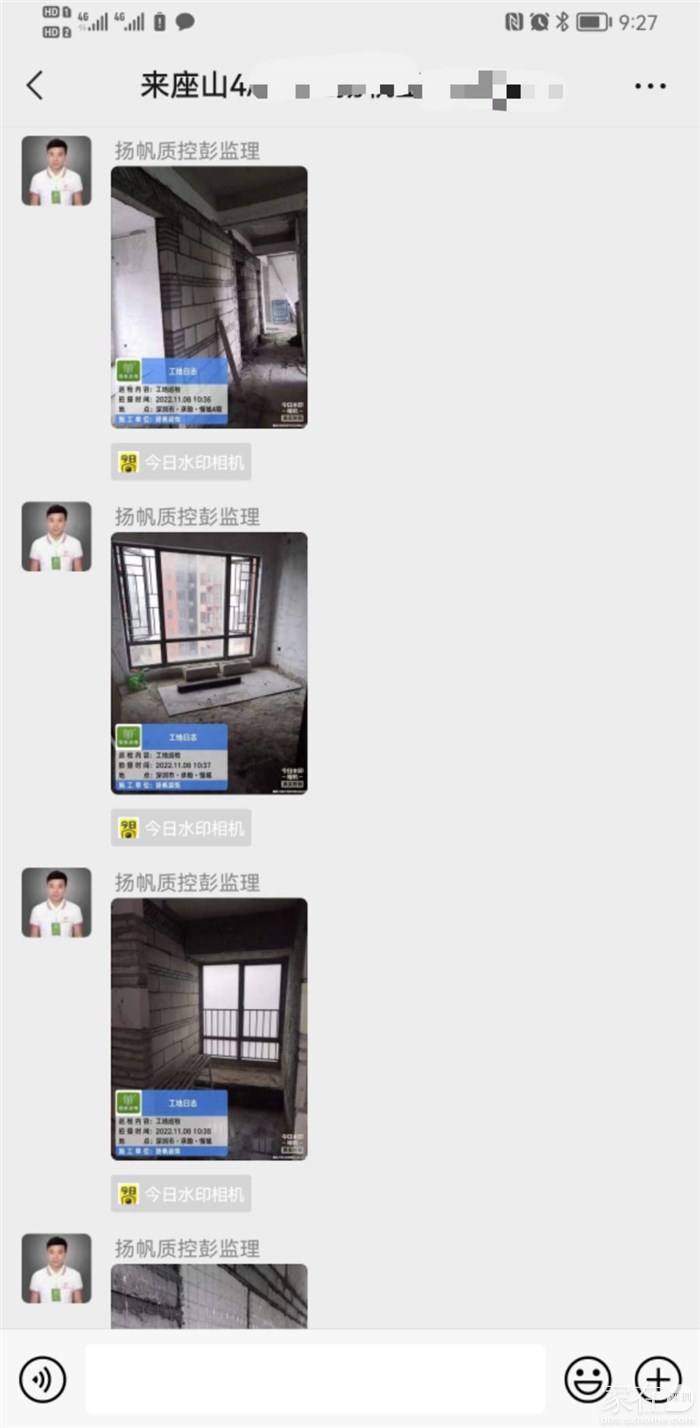
Task: Switch to voice message input
Action: click(43, 1379)
